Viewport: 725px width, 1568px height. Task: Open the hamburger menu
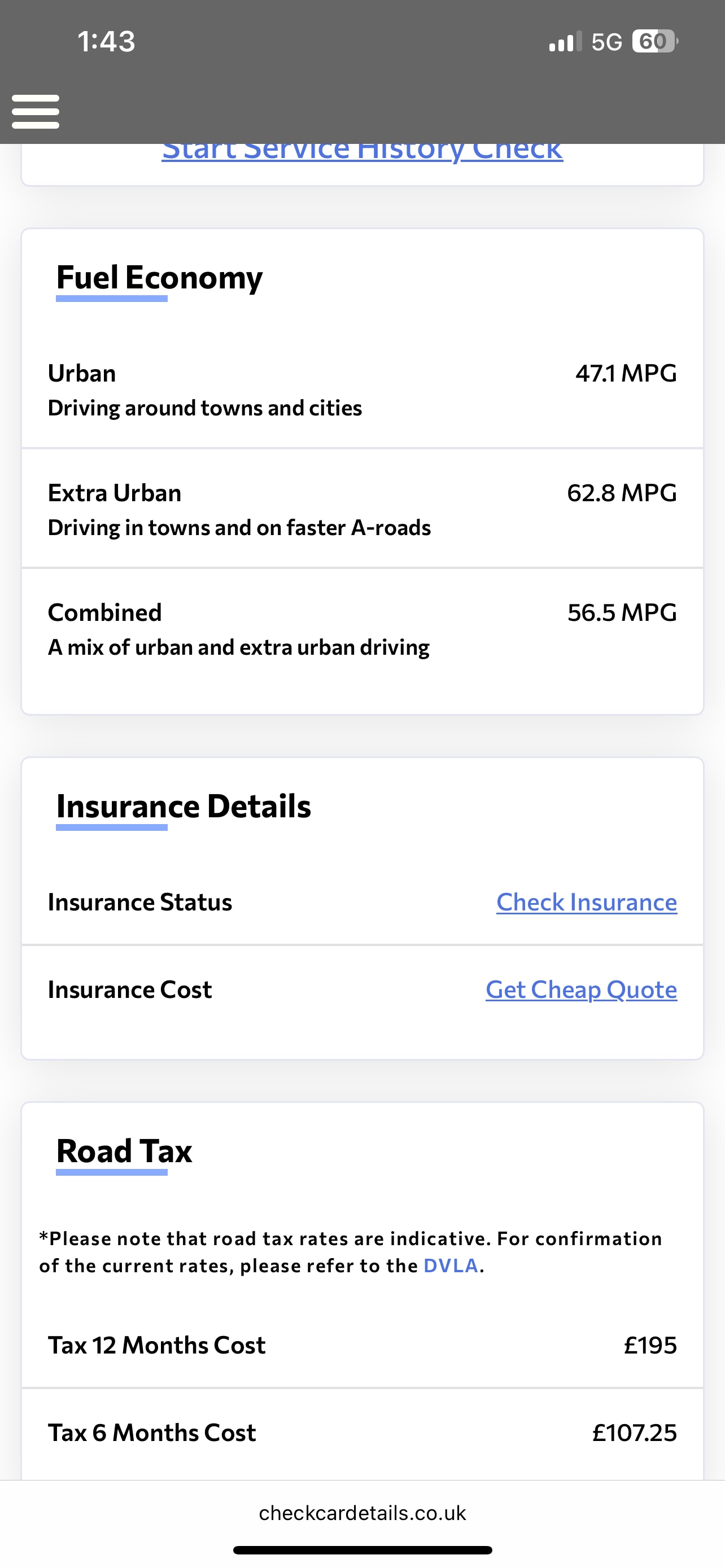pos(36,111)
